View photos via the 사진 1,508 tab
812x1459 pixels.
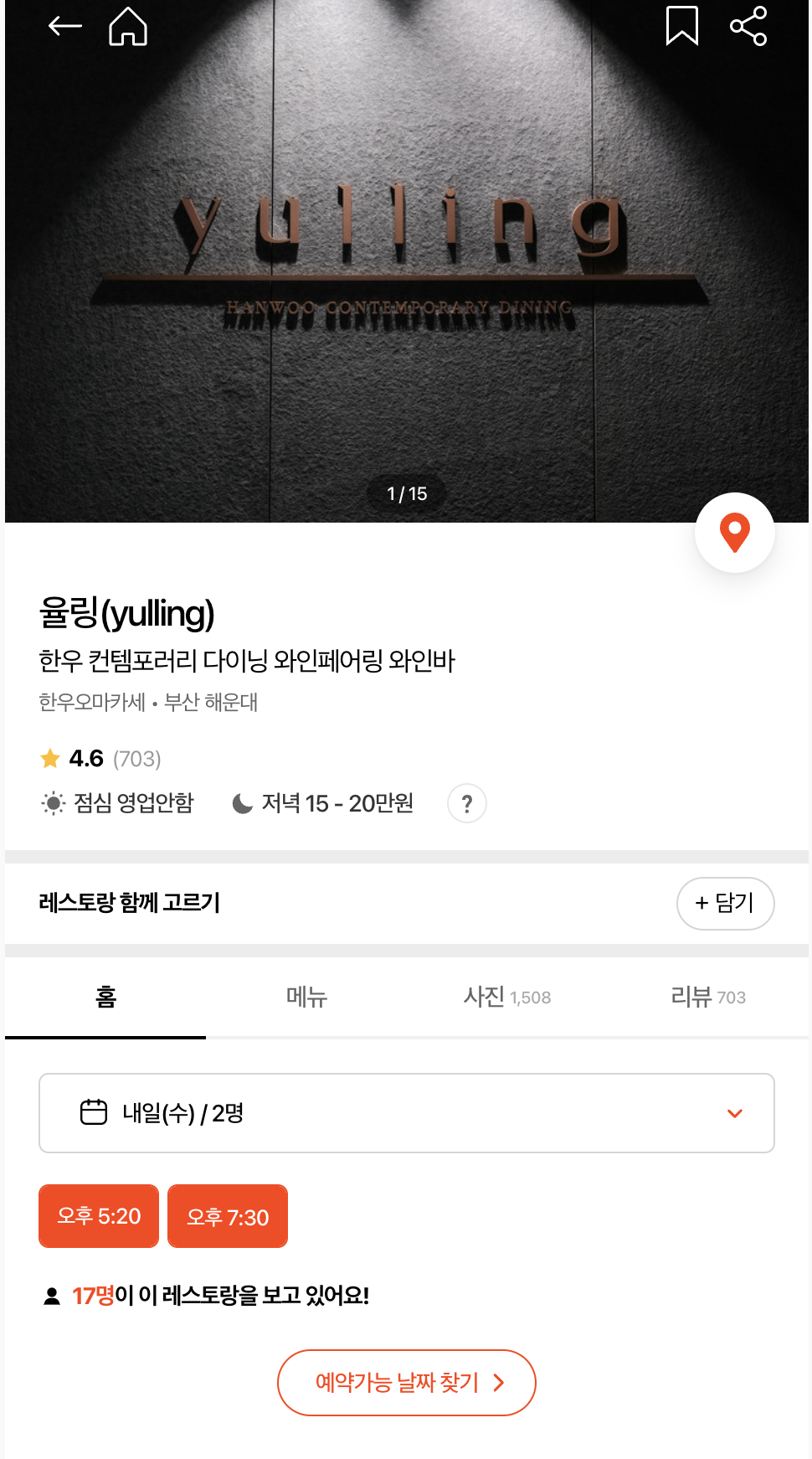pos(507,997)
